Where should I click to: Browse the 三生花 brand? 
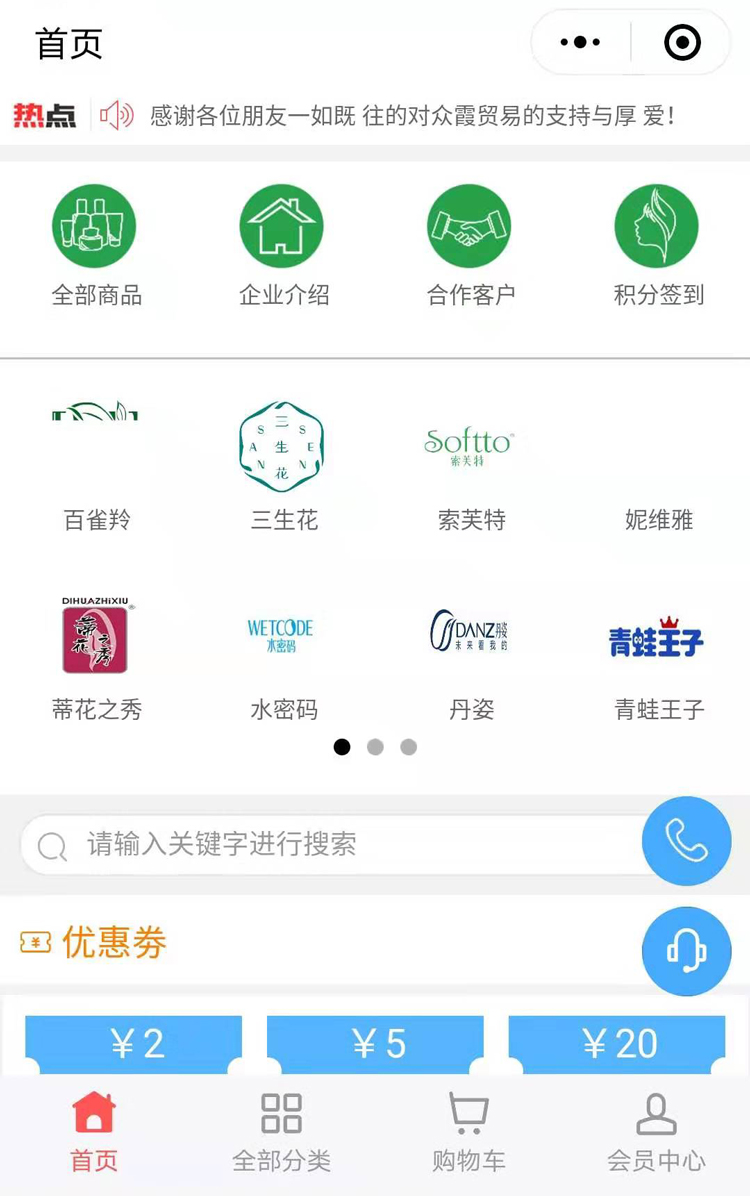[283, 466]
